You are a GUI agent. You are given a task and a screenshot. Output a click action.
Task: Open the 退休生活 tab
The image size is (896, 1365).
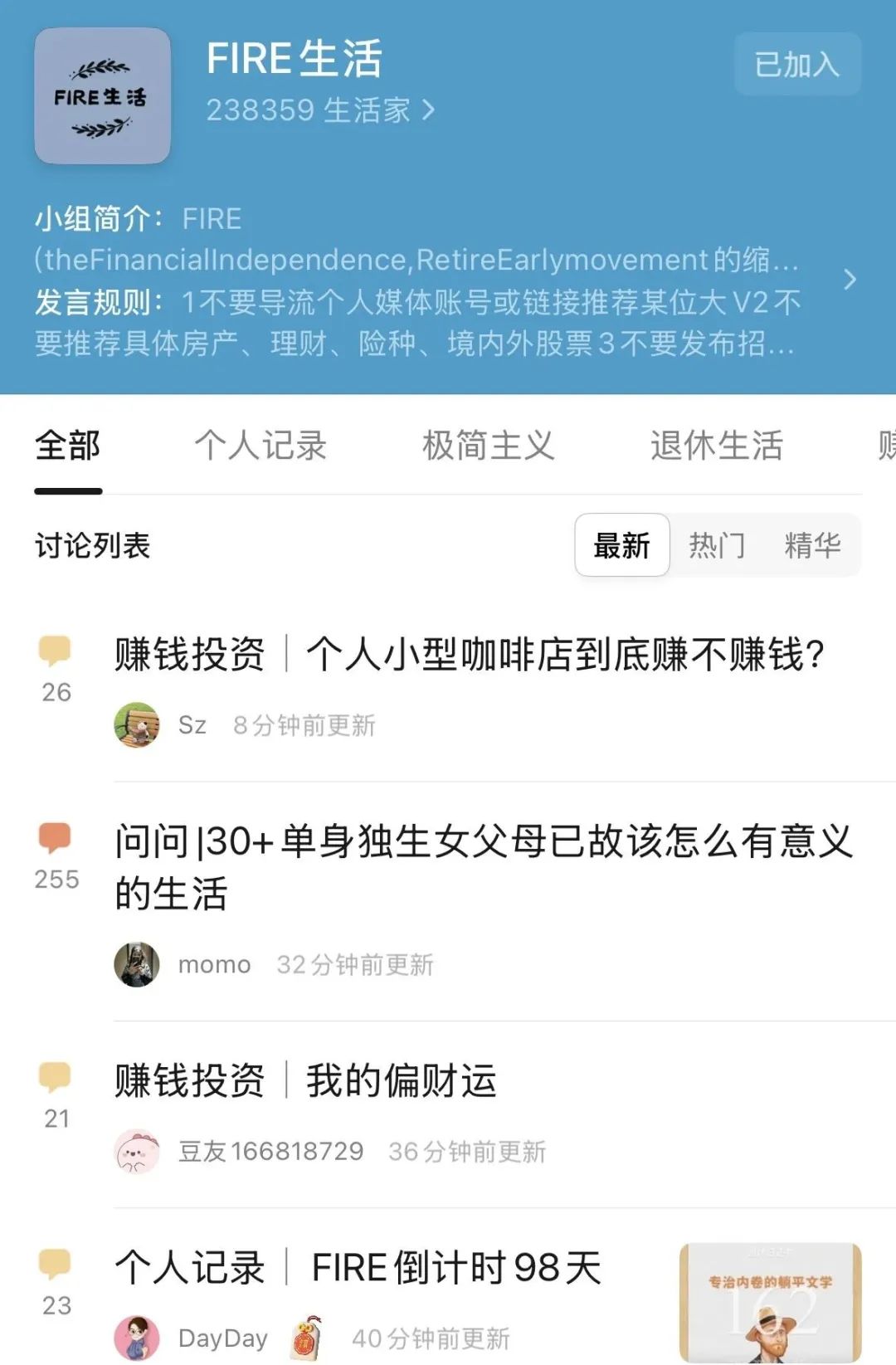pyautogui.click(x=718, y=446)
